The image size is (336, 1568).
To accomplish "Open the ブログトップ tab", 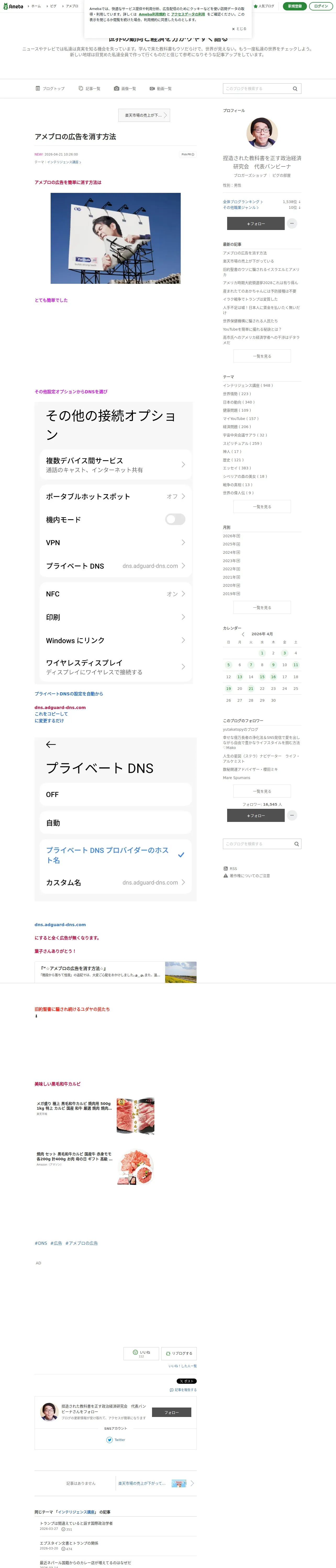I will click(x=50, y=89).
